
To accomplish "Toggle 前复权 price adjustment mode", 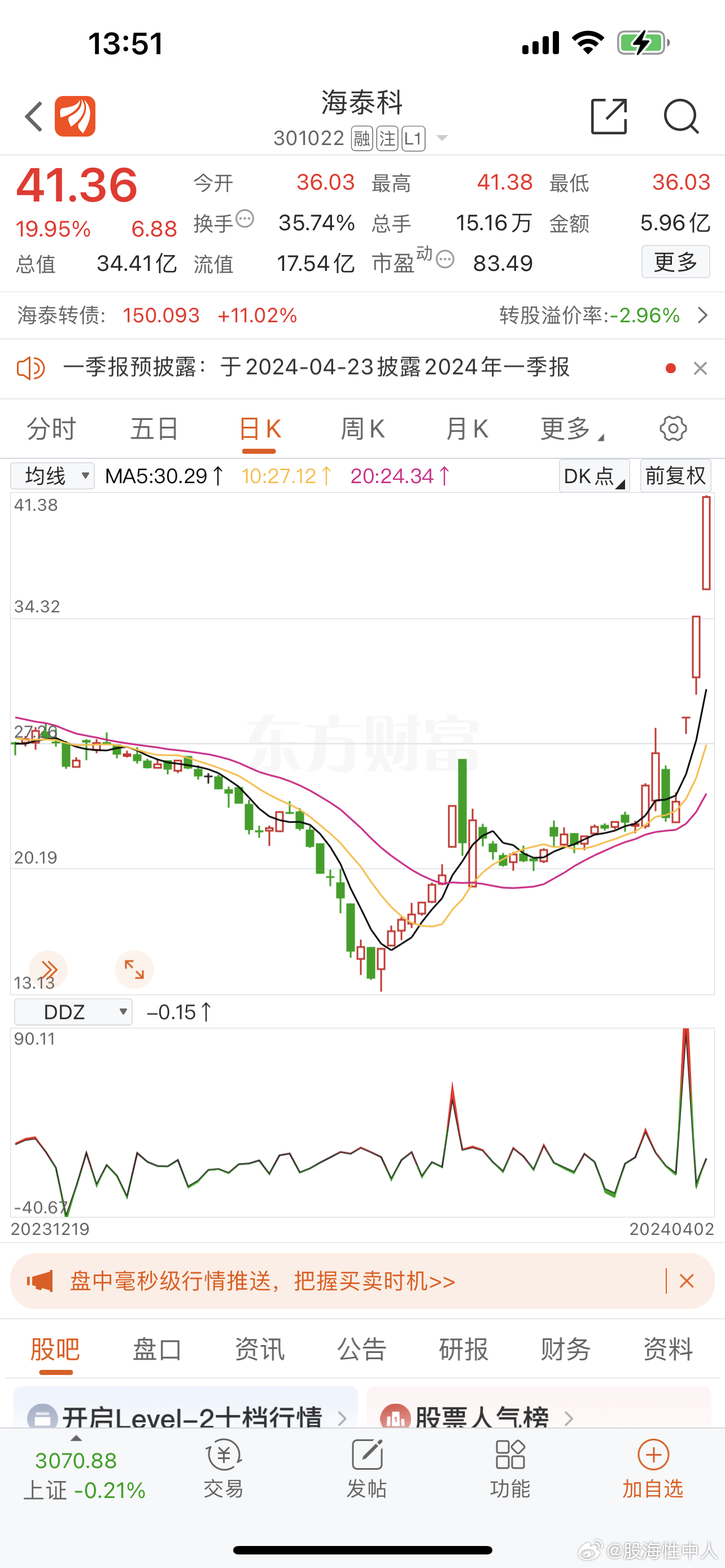I will 675,475.
